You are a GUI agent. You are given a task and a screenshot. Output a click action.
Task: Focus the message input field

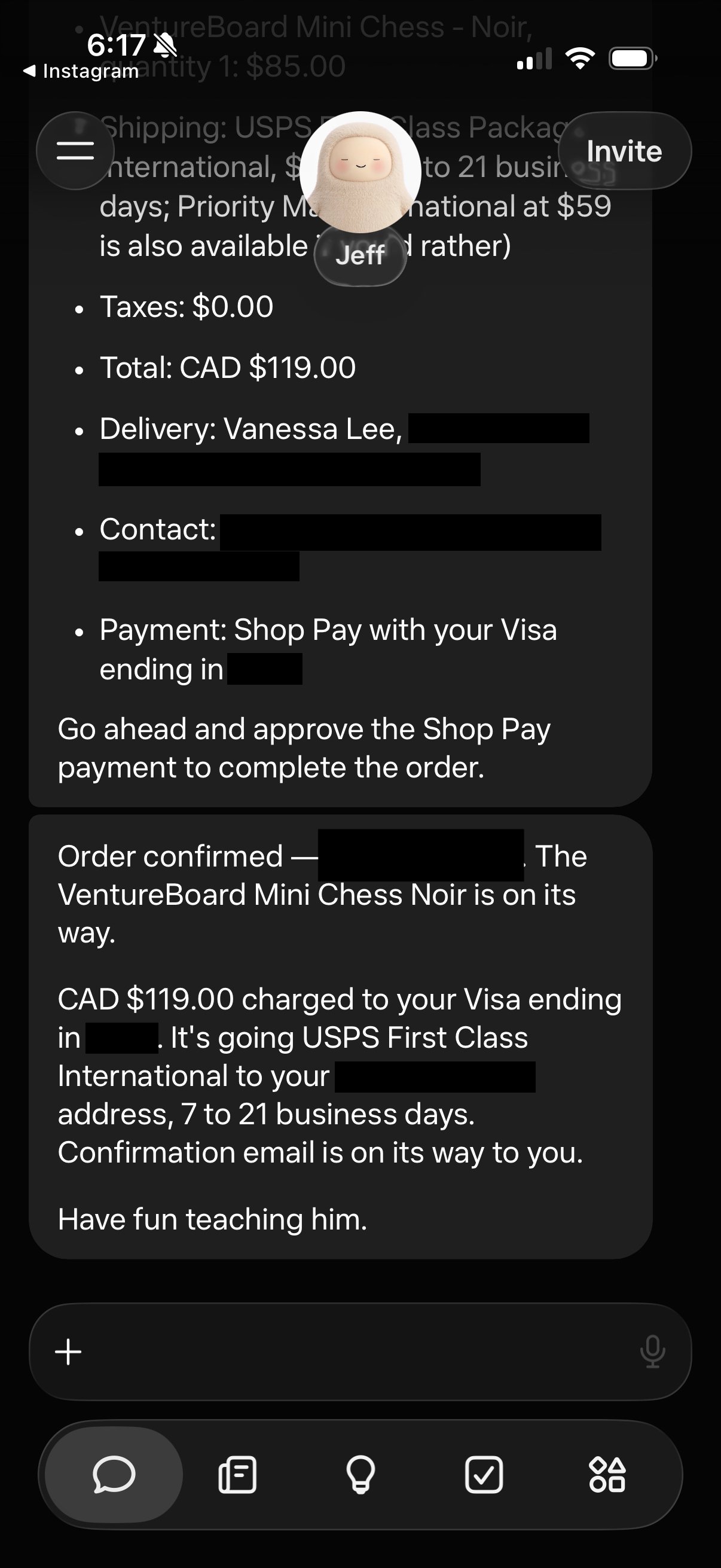point(360,1352)
